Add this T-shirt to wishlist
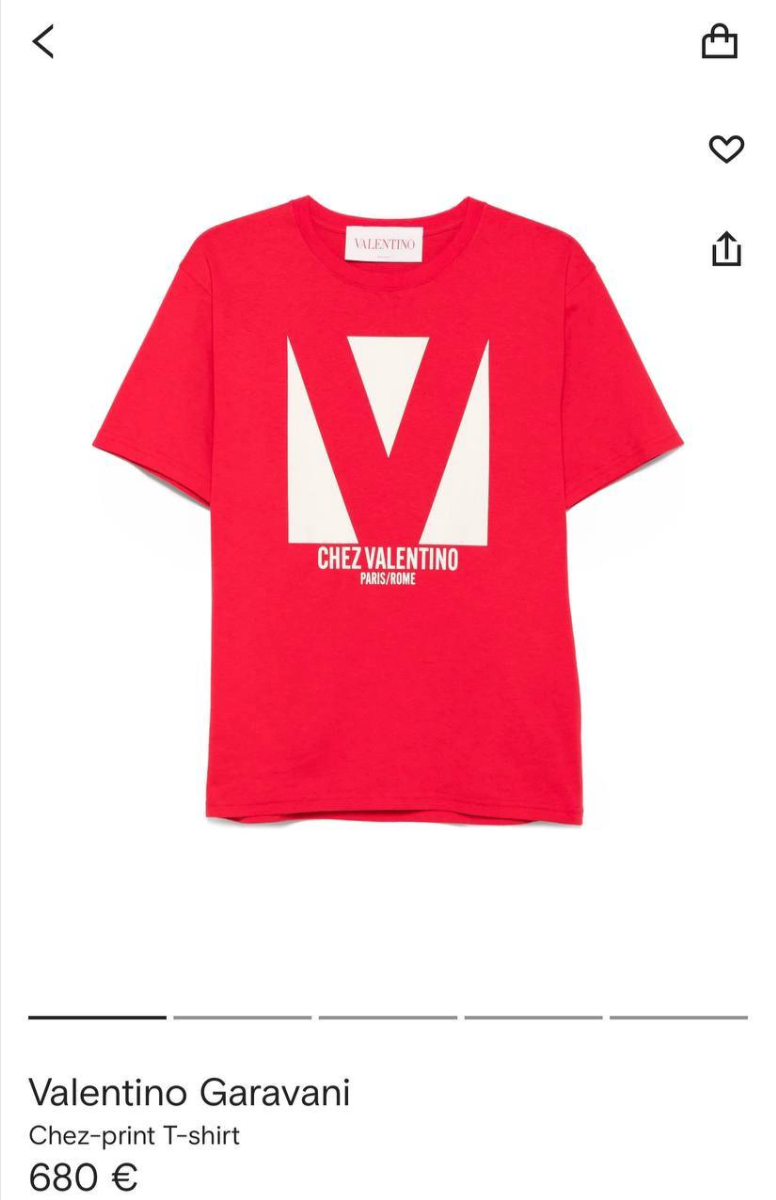The width and height of the screenshot is (776, 1200). pyautogui.click(x=726, y=149)
